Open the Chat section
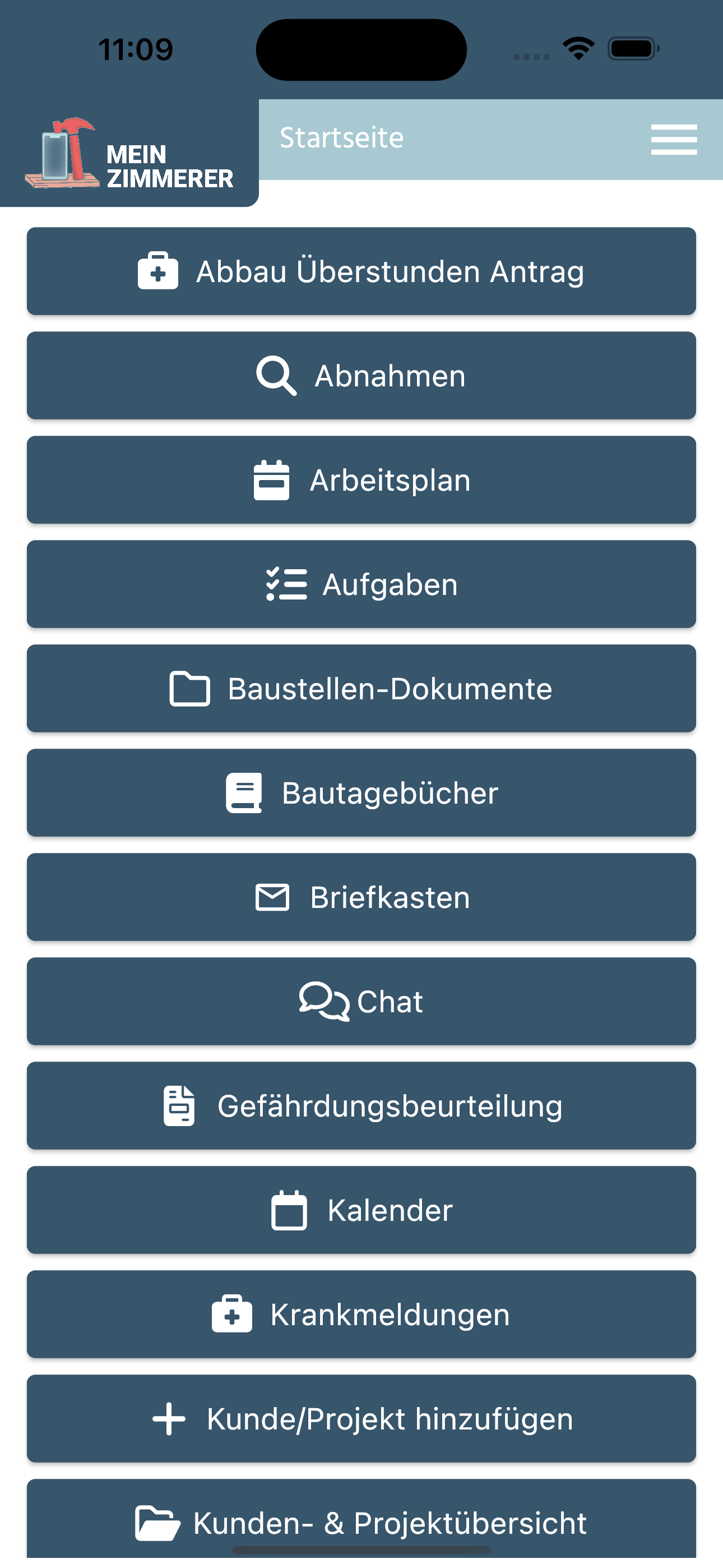 (x=361, y=1001)
